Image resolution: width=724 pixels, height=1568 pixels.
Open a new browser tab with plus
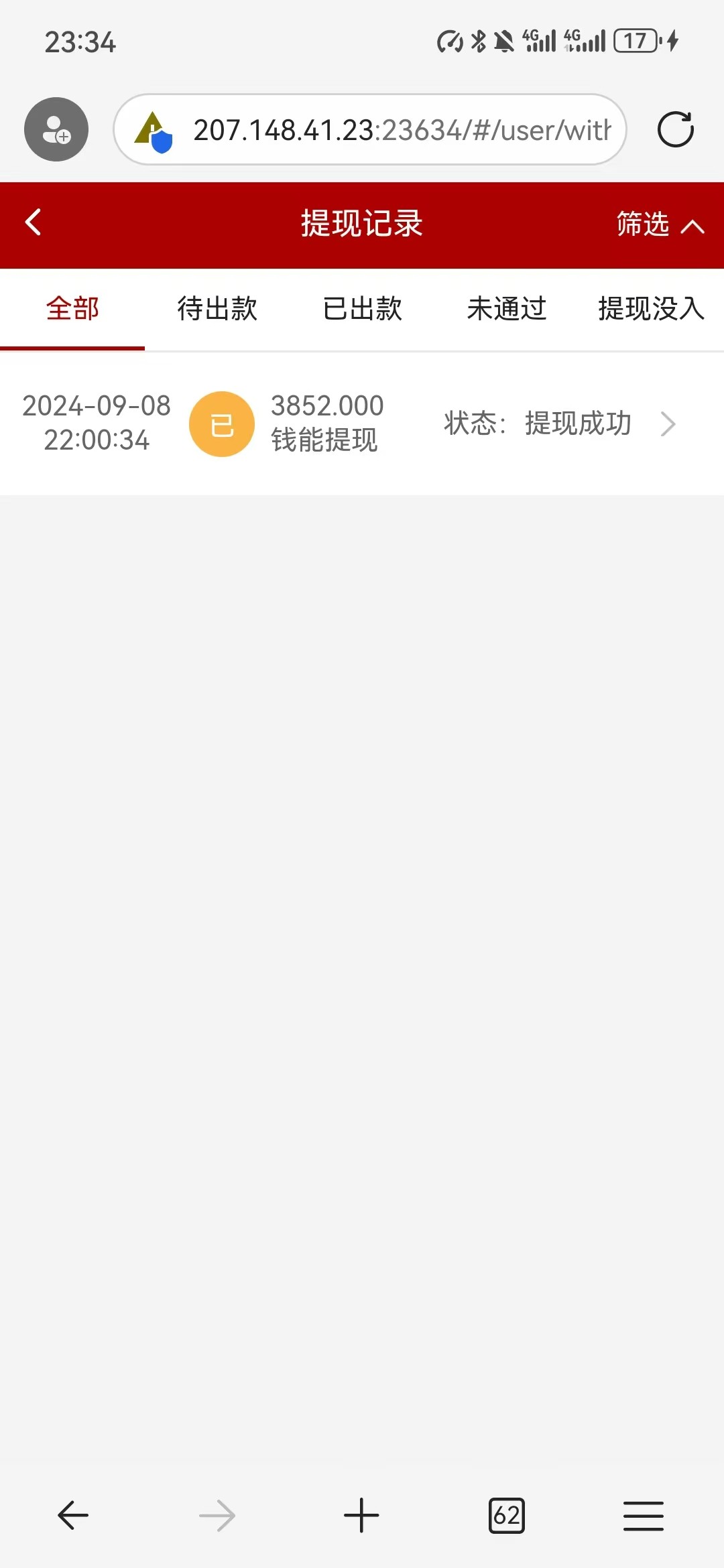click(x=361, y=1515)
